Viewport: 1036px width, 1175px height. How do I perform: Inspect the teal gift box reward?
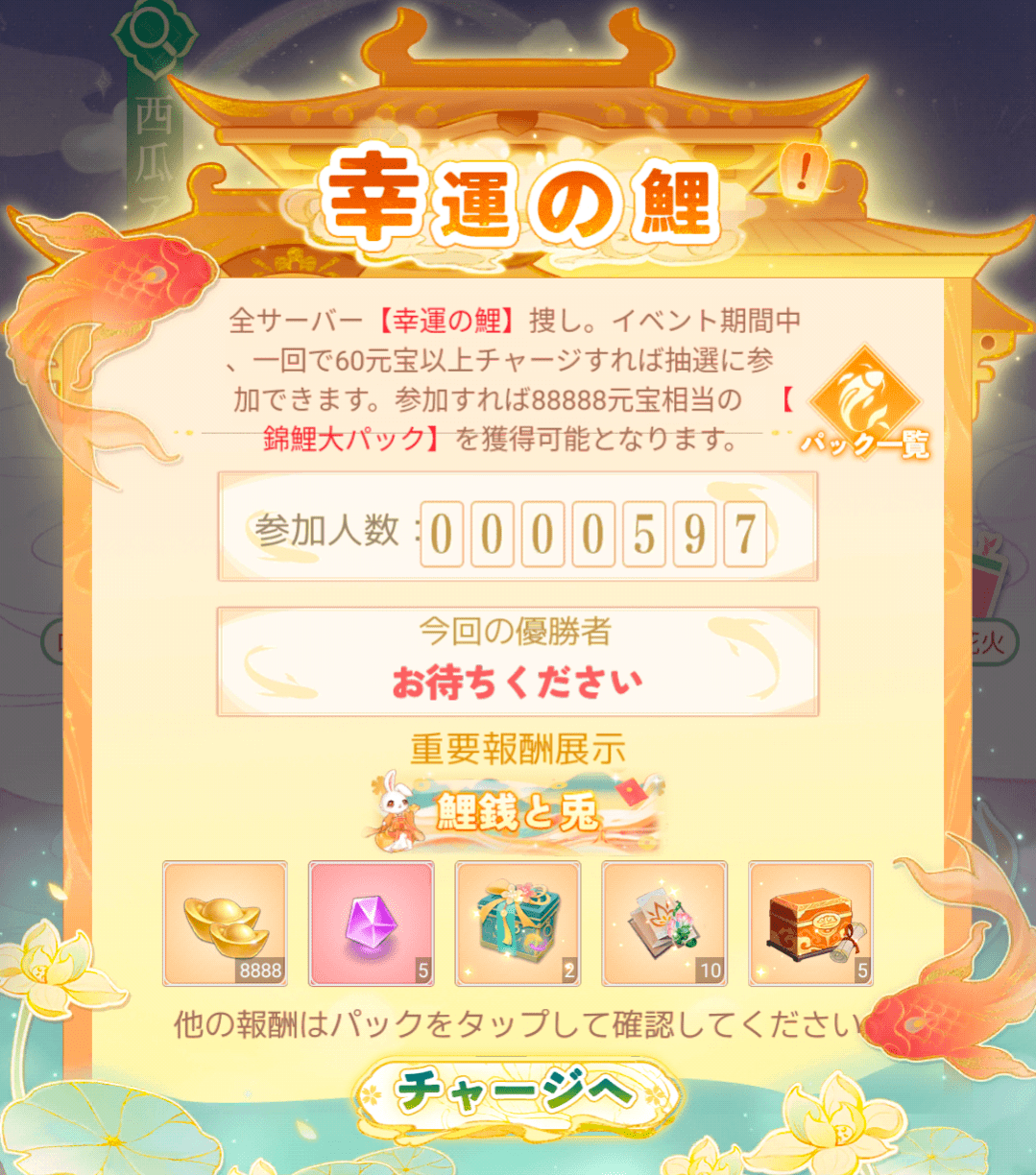click(518, 923)
